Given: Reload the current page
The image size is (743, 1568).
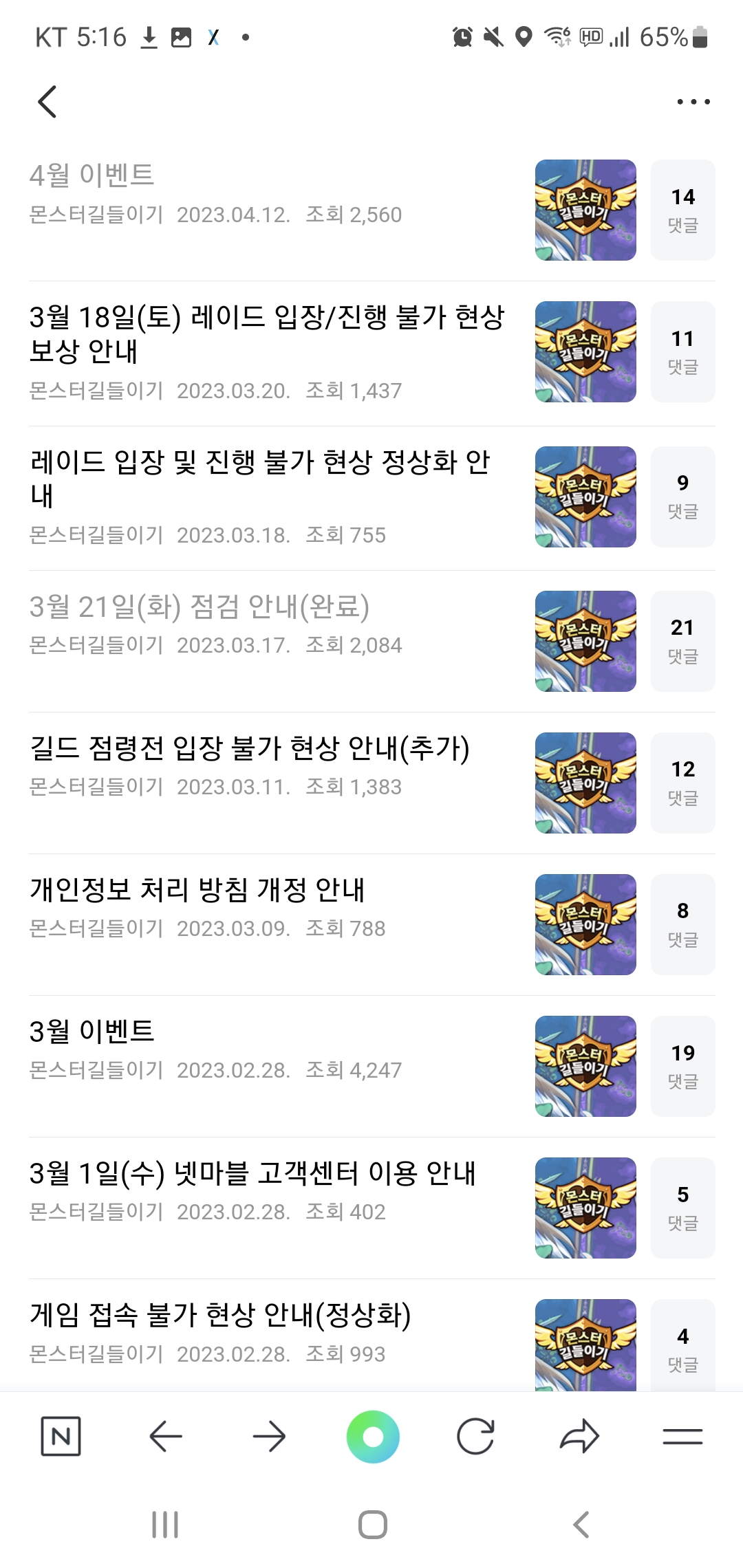Looking at the screenshot, I should [x=475, y=1436].
